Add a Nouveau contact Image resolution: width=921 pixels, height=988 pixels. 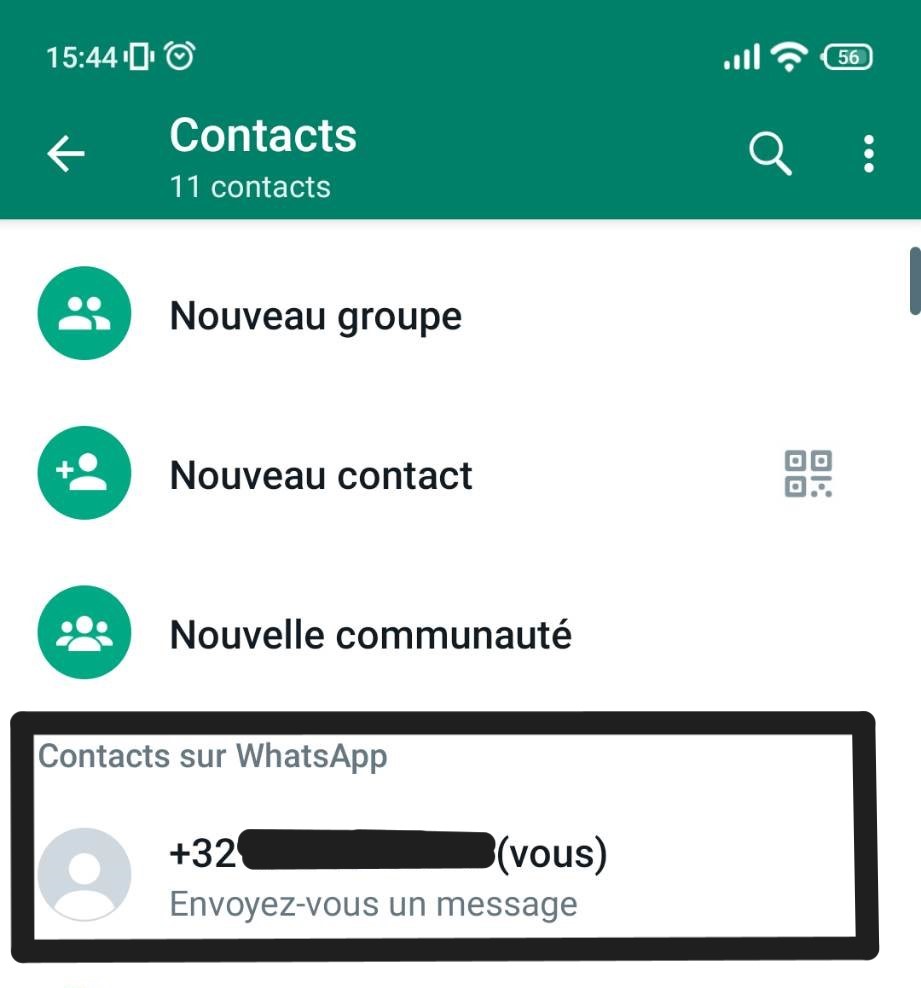click(x=320, y=475)
